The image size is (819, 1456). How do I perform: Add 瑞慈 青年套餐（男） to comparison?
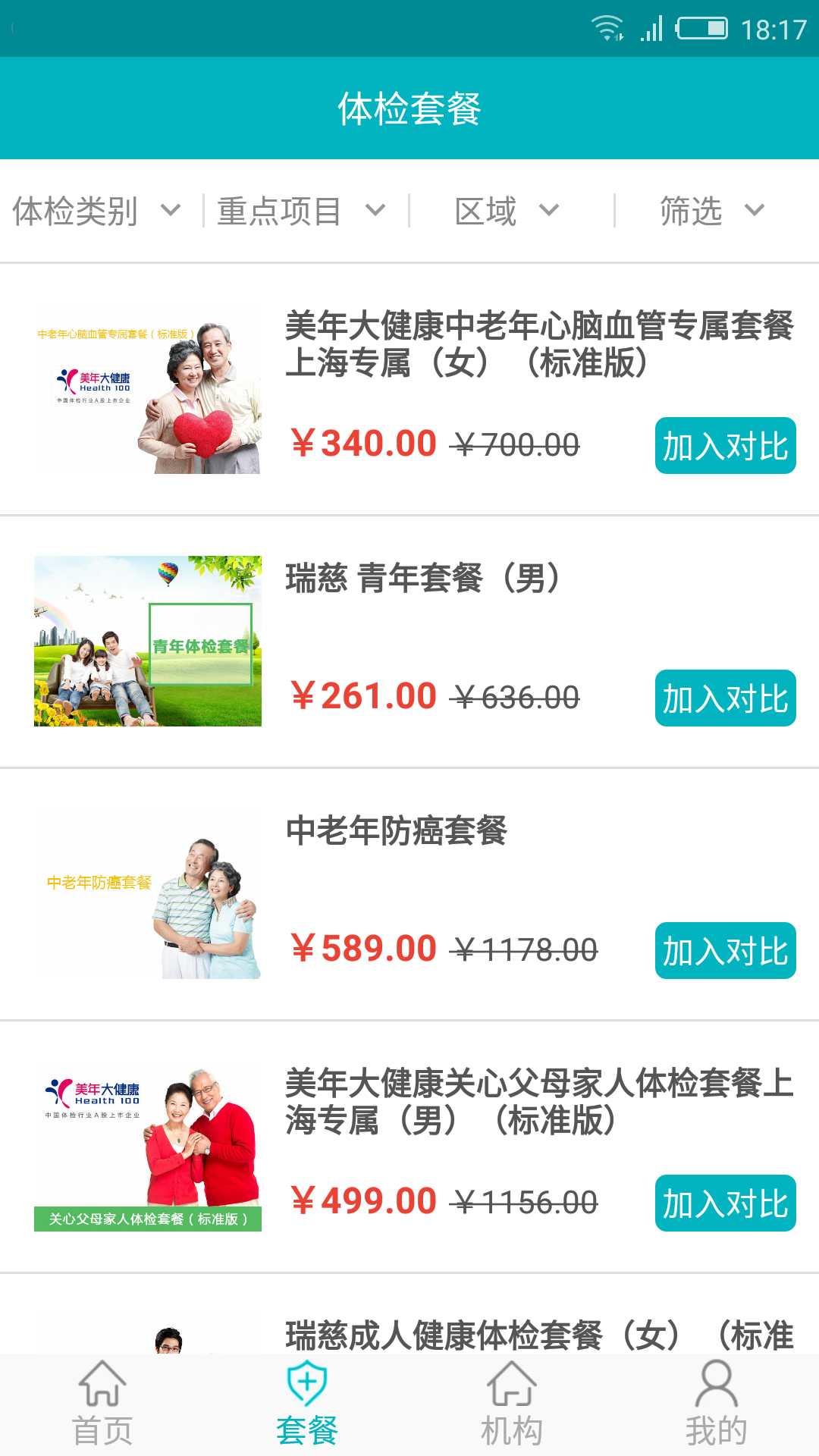(x=725, y=698)
